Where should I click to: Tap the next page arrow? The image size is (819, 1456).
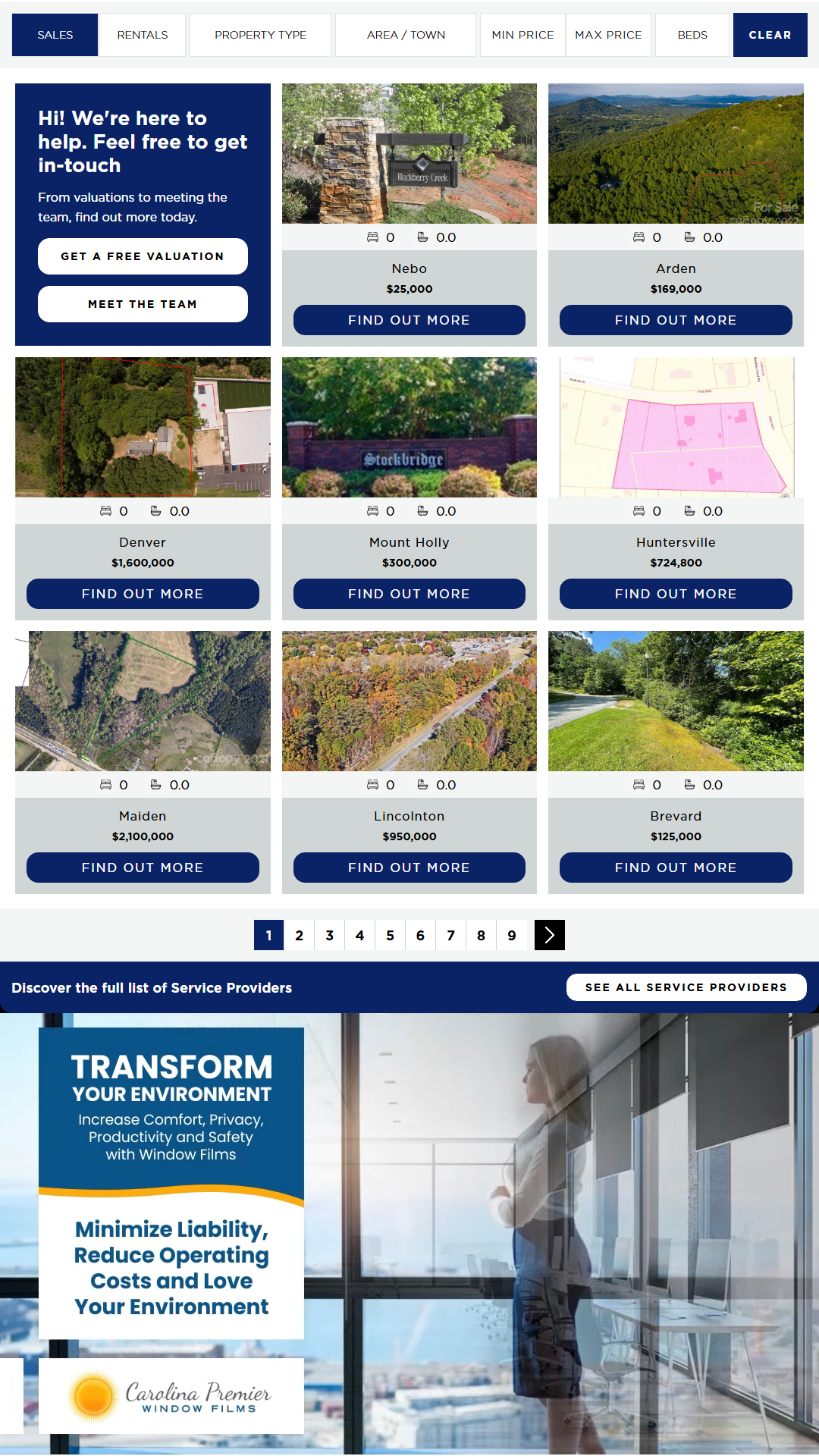coord(549,935)
